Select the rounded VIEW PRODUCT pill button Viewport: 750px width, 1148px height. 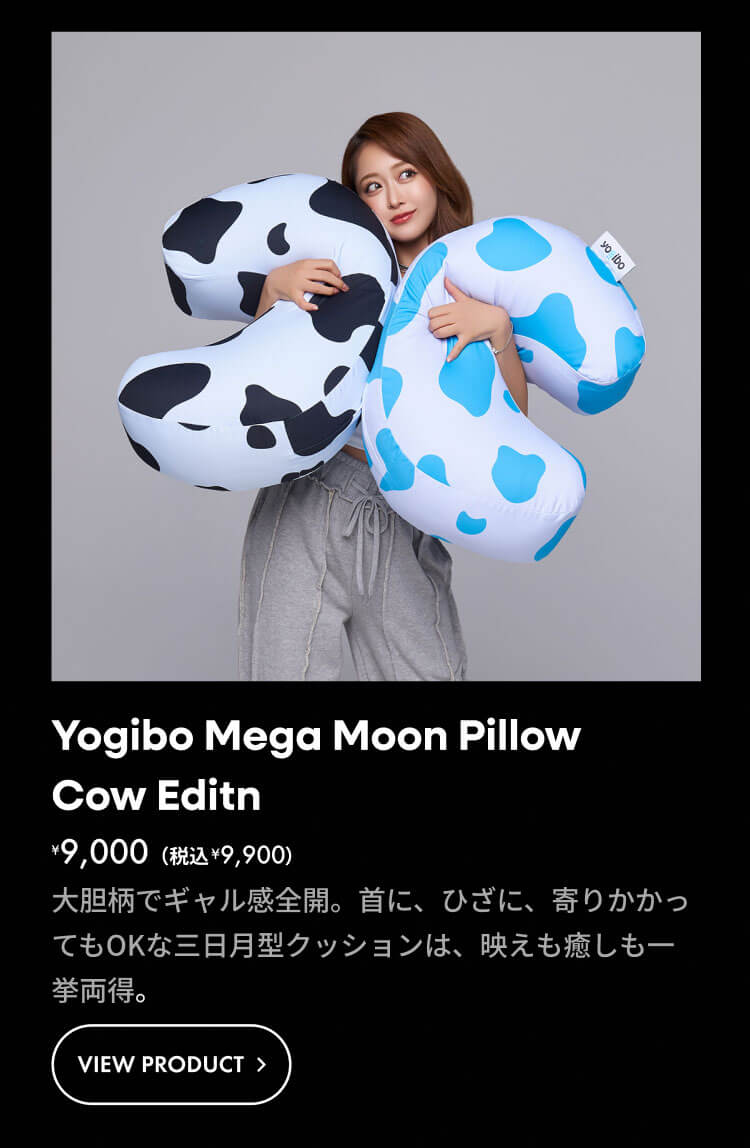pyautogui.click(x=172, y=1065)
